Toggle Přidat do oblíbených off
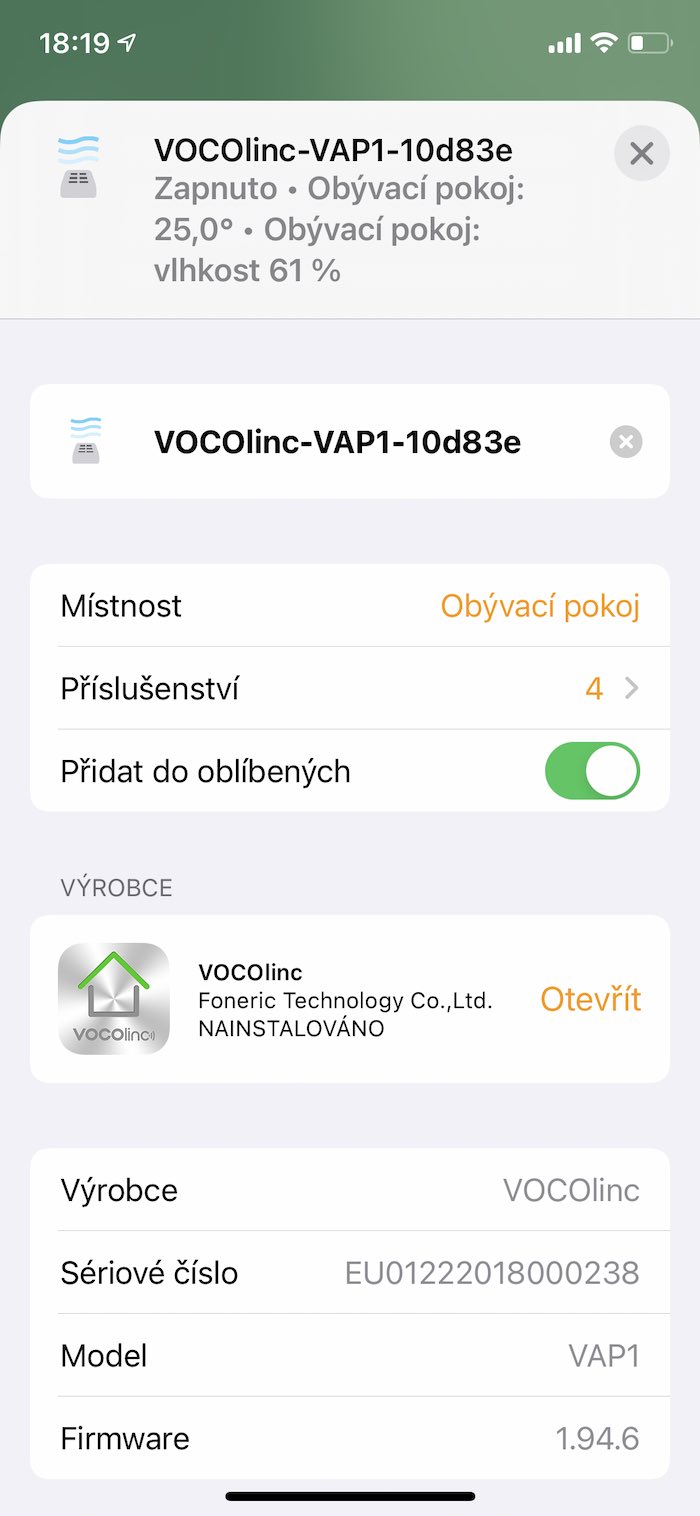Screen dimensions: 700x1516 point(592,771)
